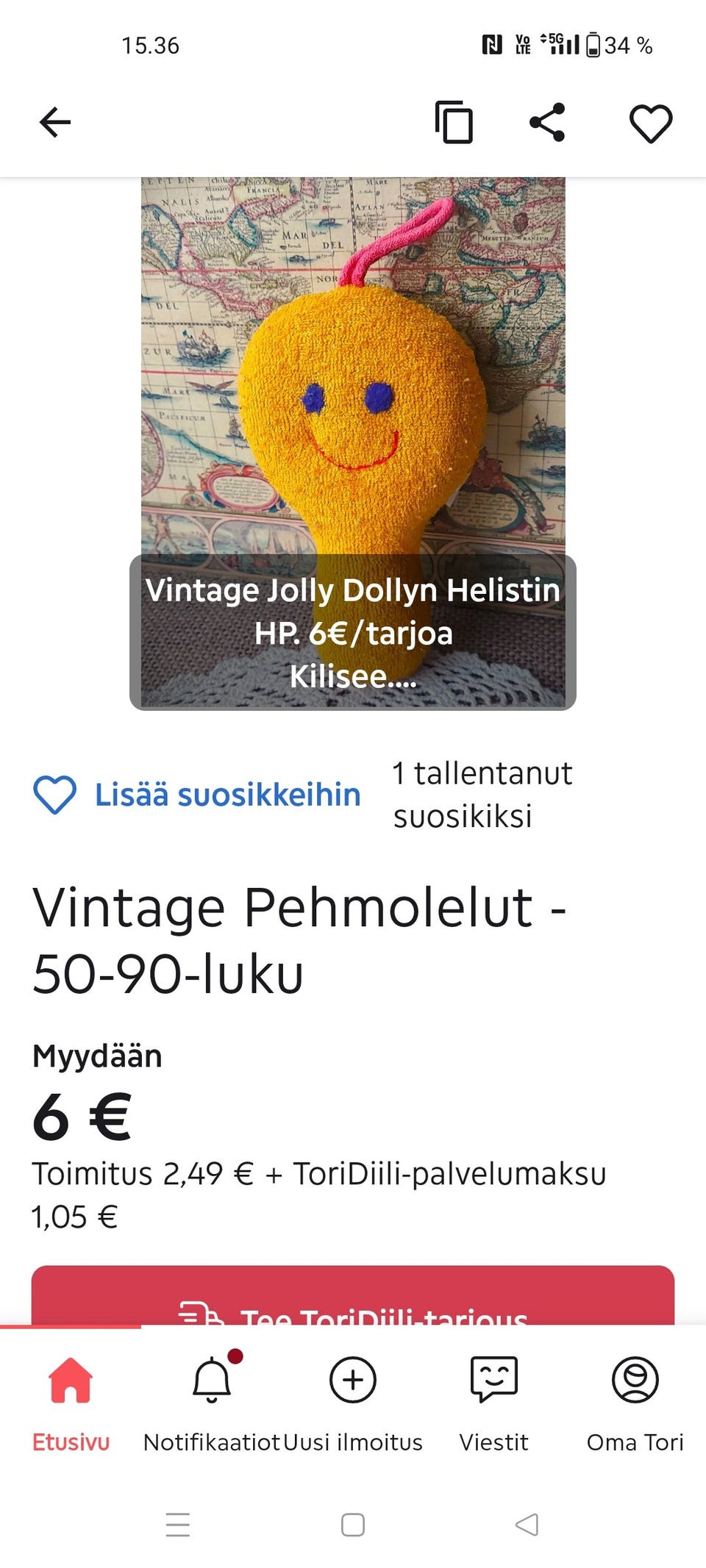Tap the system home button
This screenshot has height=1568, width=706.
[353, 1525]
